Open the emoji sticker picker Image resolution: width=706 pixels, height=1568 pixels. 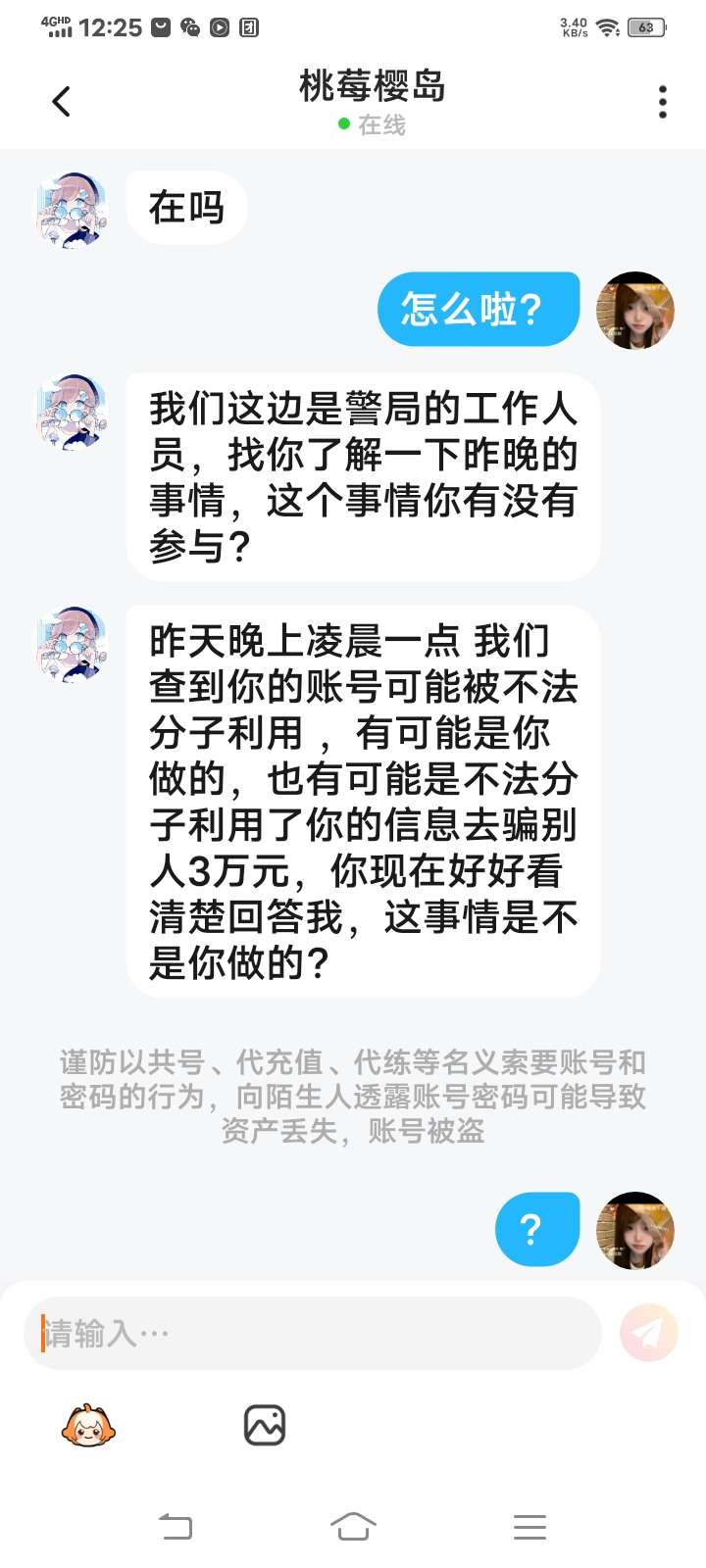[x=88, y=1426]
